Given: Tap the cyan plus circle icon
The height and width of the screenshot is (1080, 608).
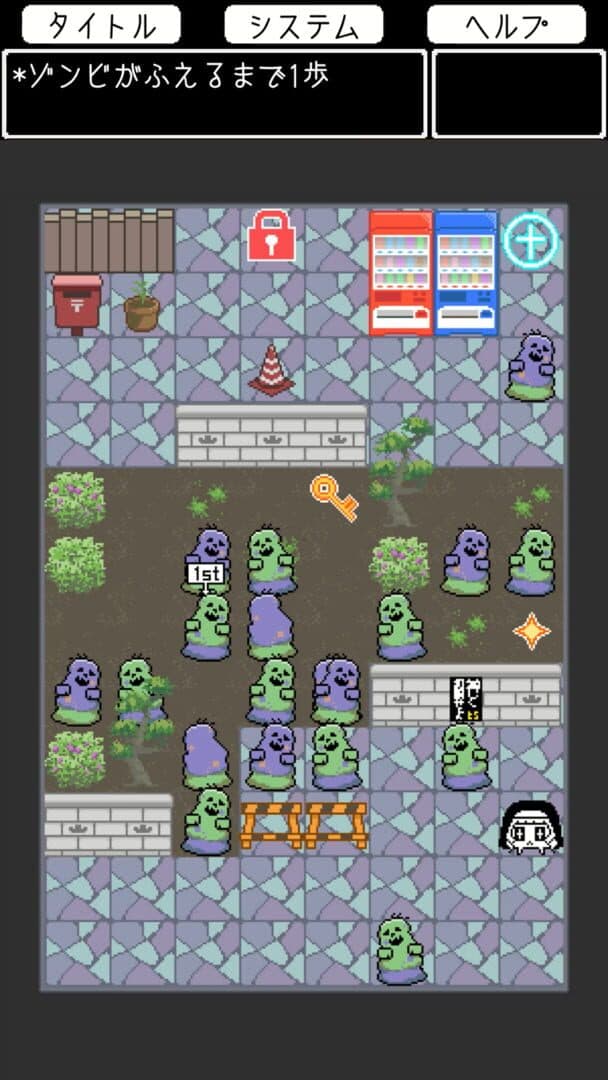Looking at the screenshot, I should point(531,241).
